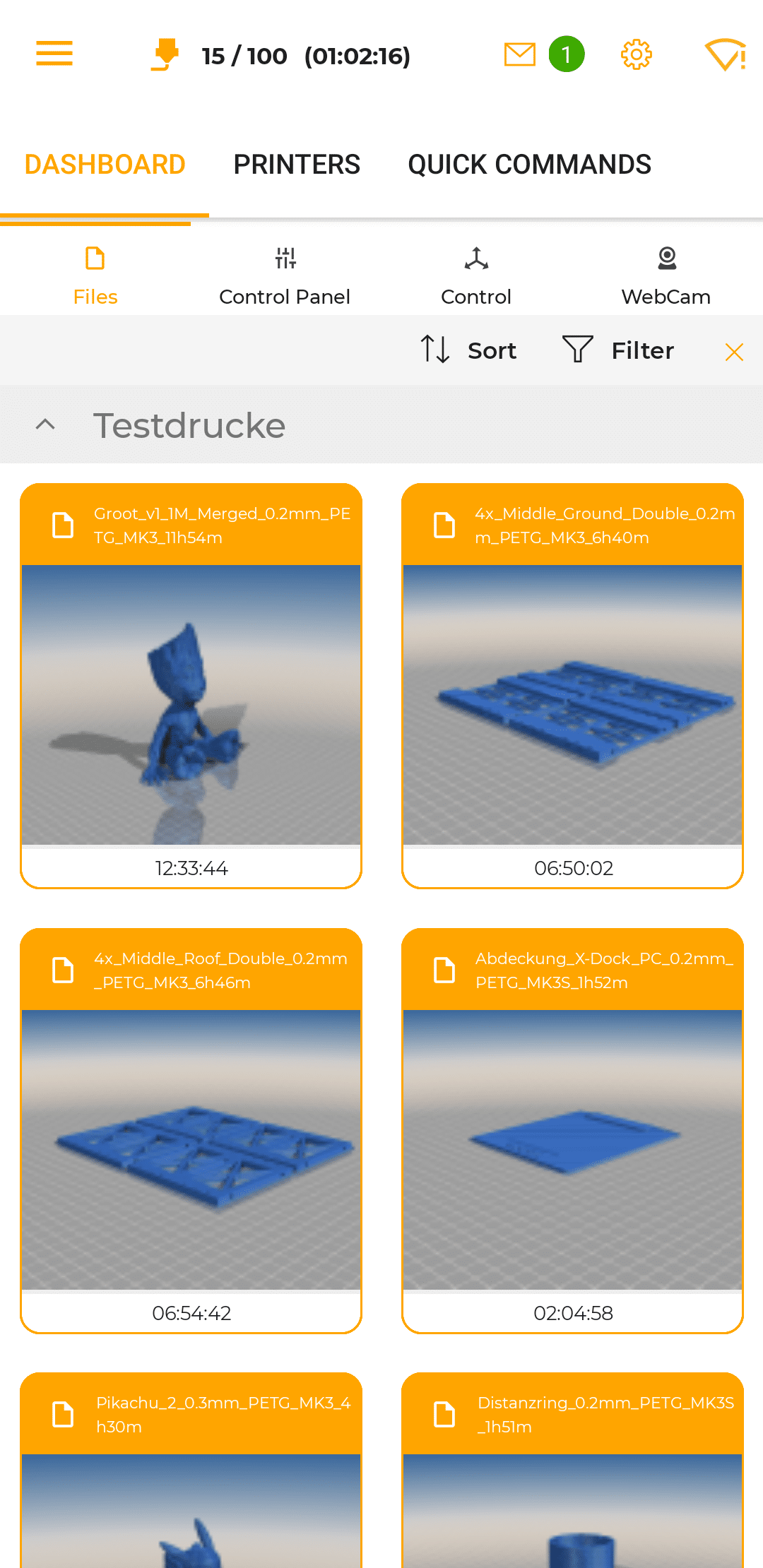The image size is (763, 1568).
Task: Close the sort and filter bar
Action: click(x=734, y=352)
